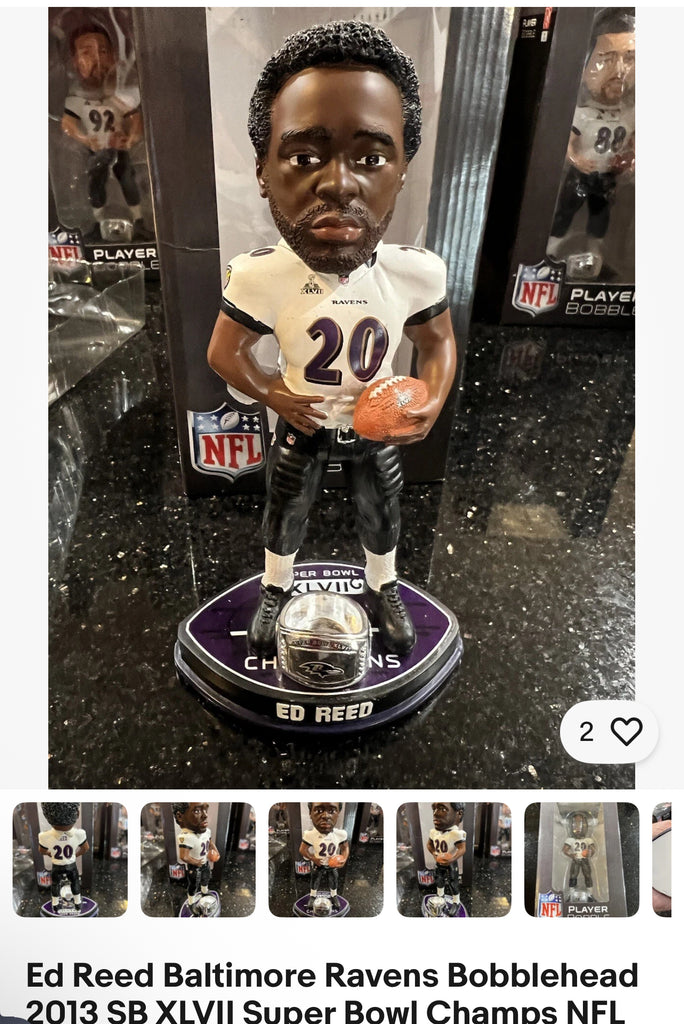This screenshot has height=1024, width=684.
Task: Select the first thumbnail photo
Action: (x=70, y=859)
